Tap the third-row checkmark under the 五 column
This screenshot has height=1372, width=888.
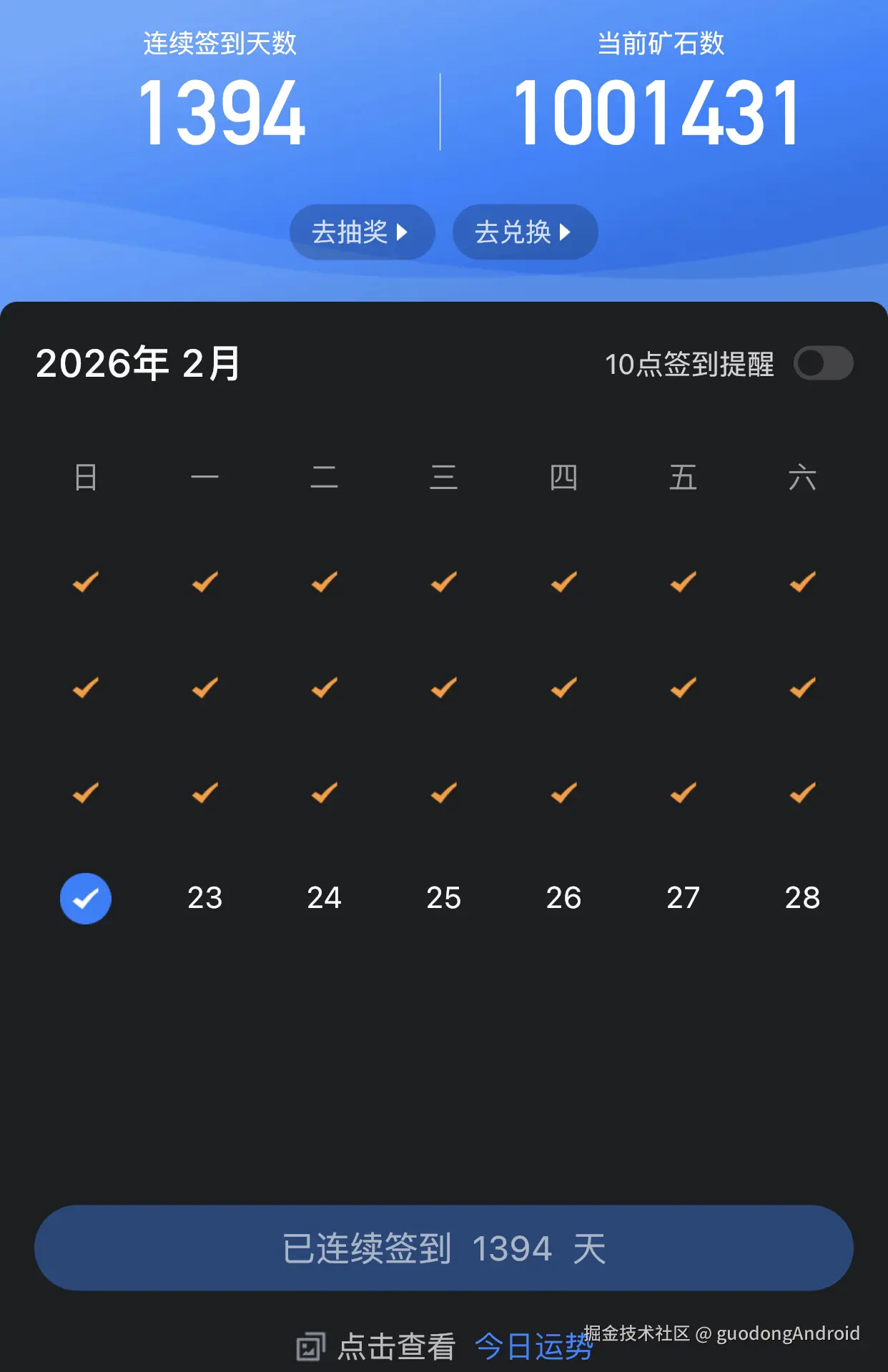(x=682, y=792)
